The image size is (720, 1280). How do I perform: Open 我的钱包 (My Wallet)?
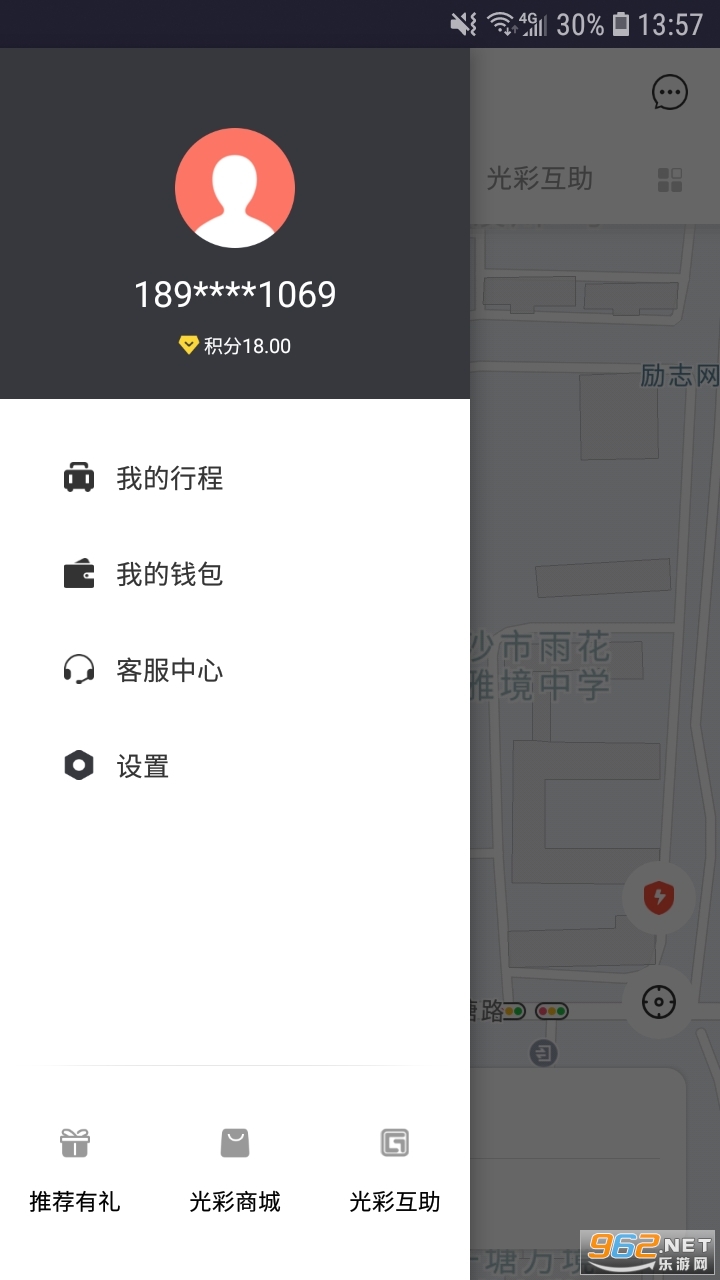[168, 574]
